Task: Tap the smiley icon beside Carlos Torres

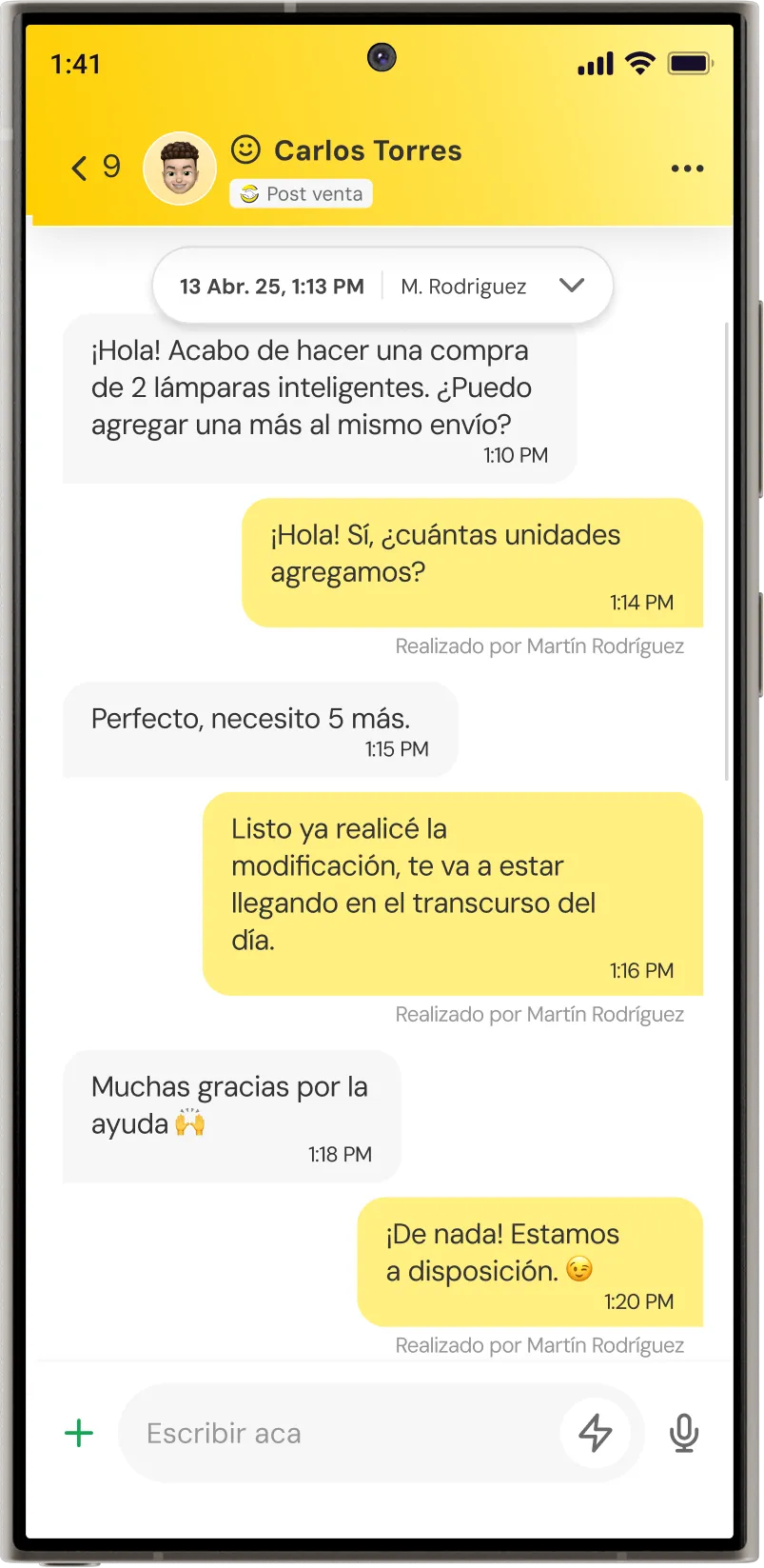Action: pos(245,149)
